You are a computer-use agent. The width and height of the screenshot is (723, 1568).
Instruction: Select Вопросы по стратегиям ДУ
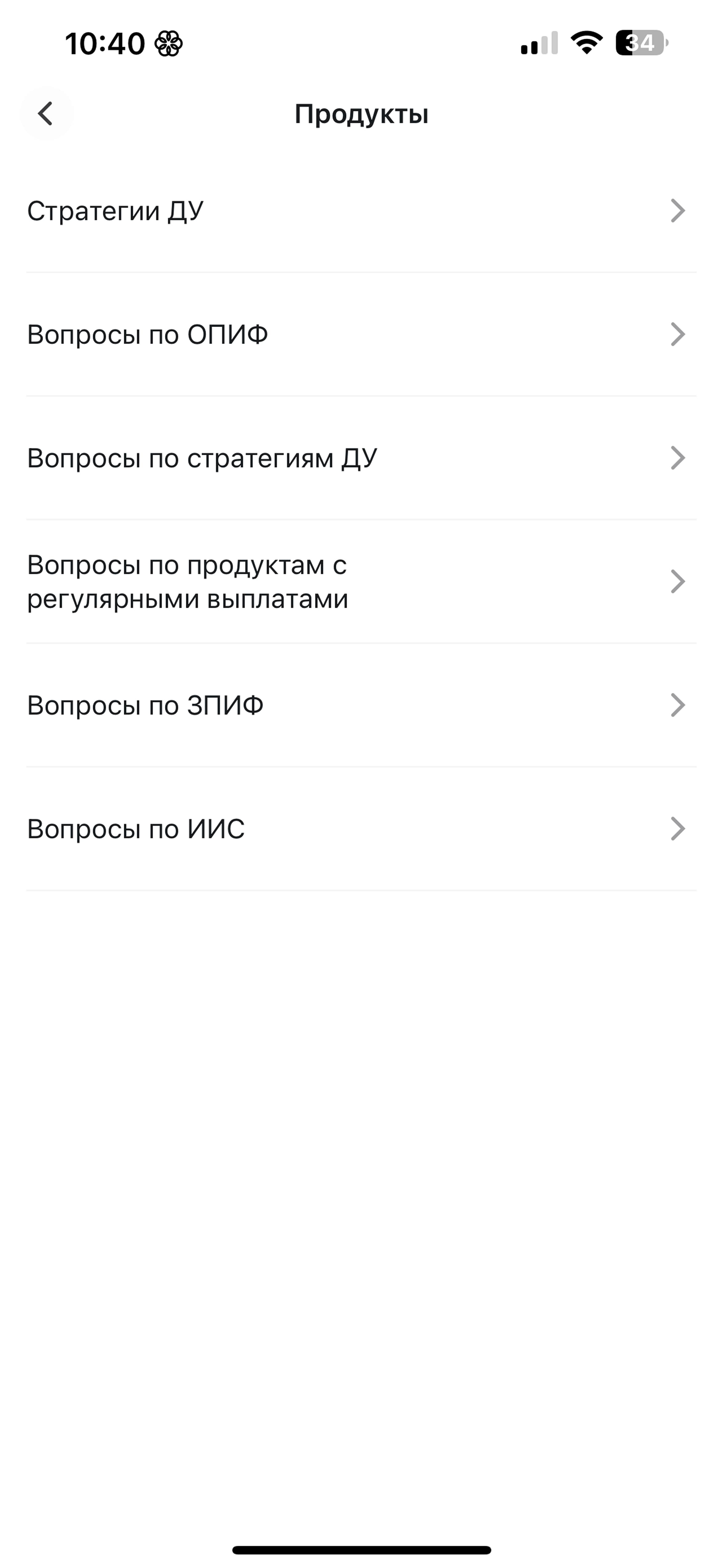361,458
